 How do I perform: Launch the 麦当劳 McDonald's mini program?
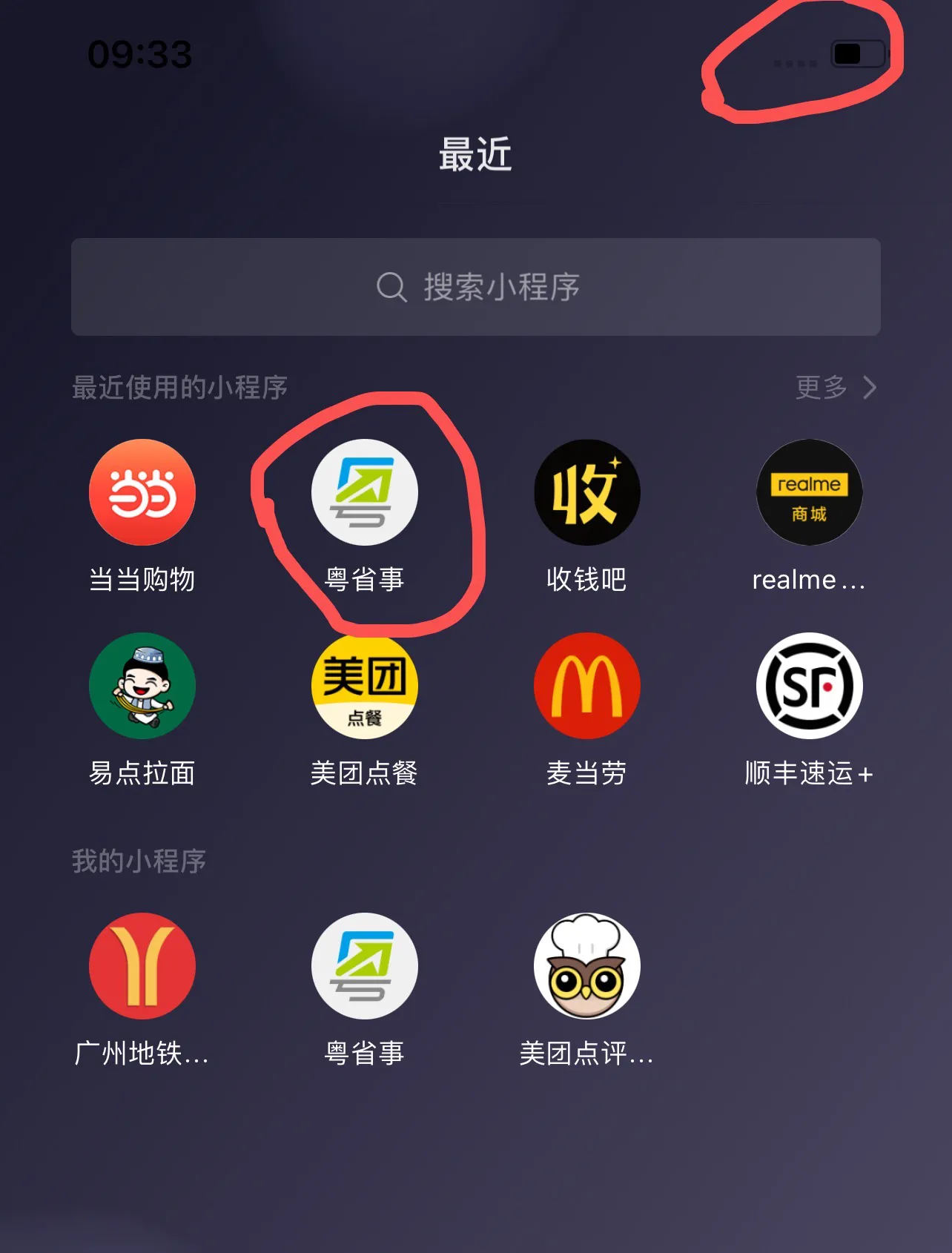587,686
